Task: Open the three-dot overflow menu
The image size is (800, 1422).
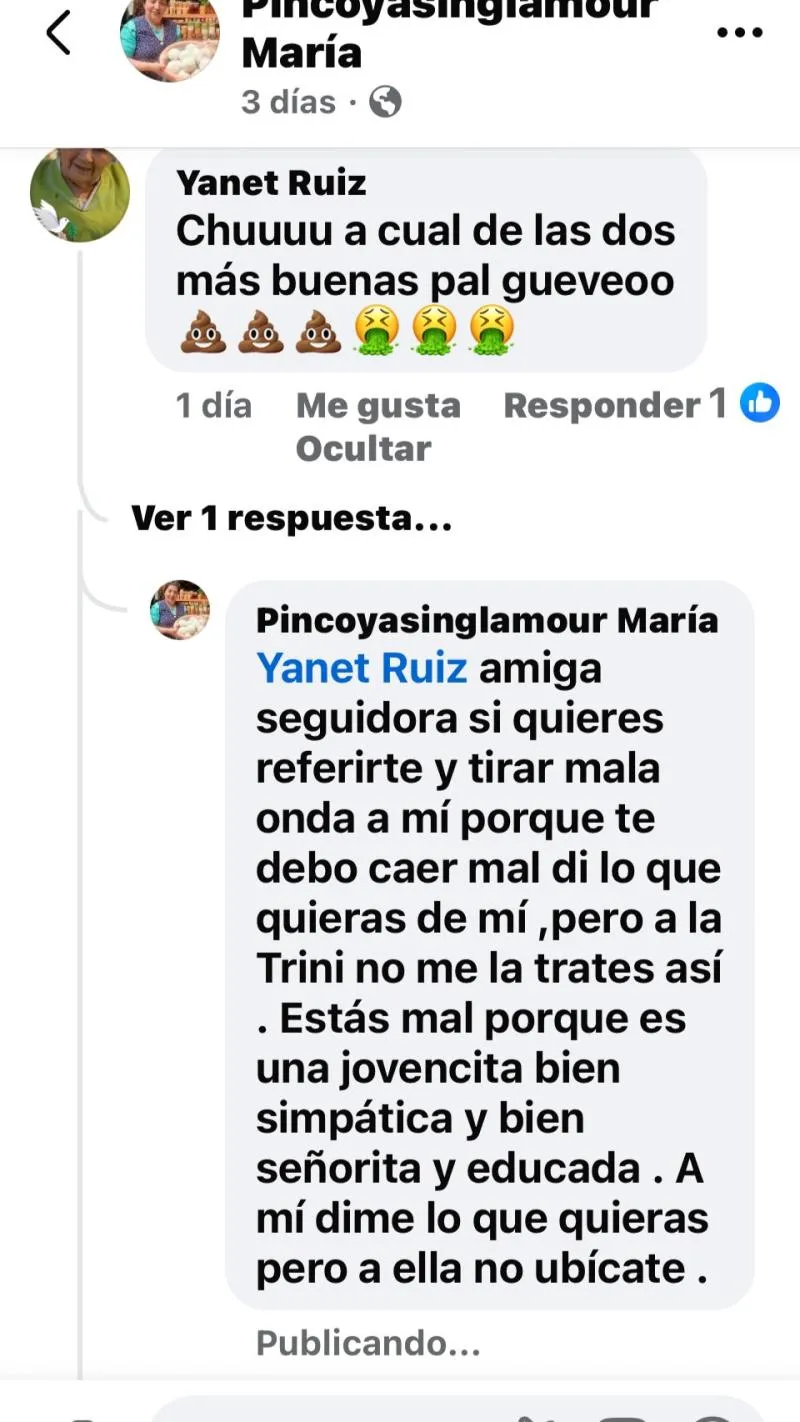Action: point(740,33)
